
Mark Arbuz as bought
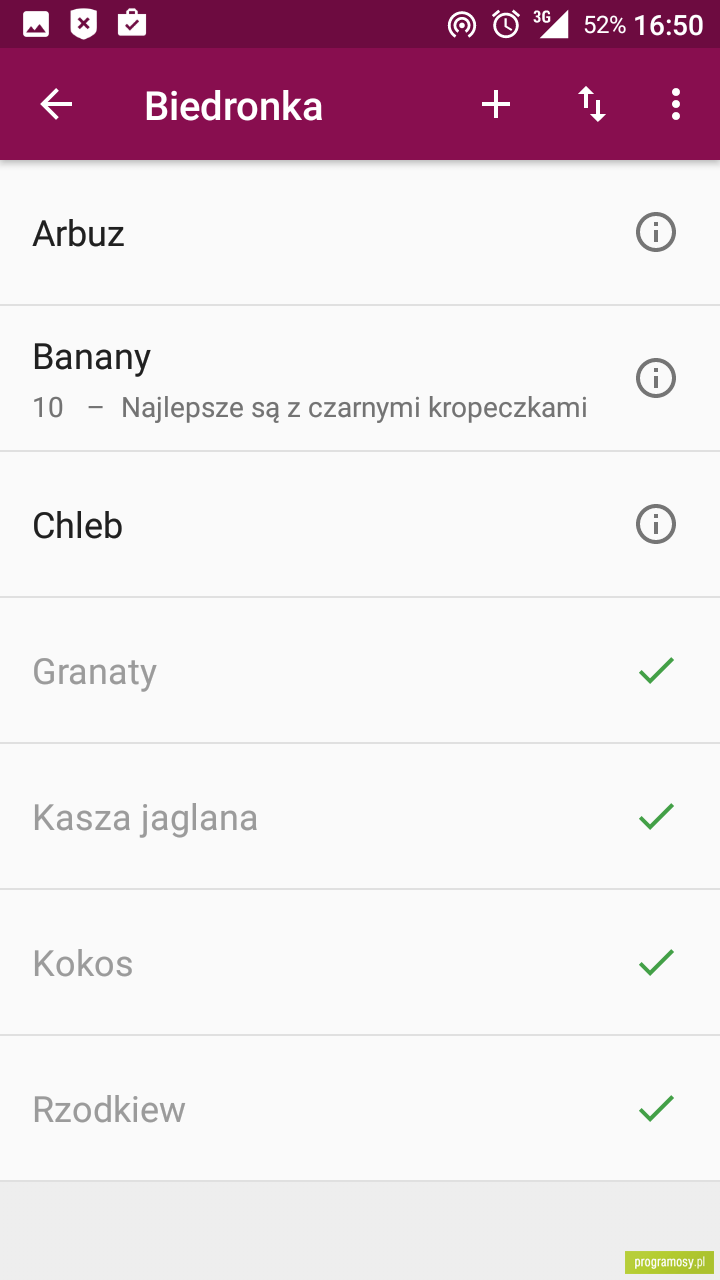360,233
